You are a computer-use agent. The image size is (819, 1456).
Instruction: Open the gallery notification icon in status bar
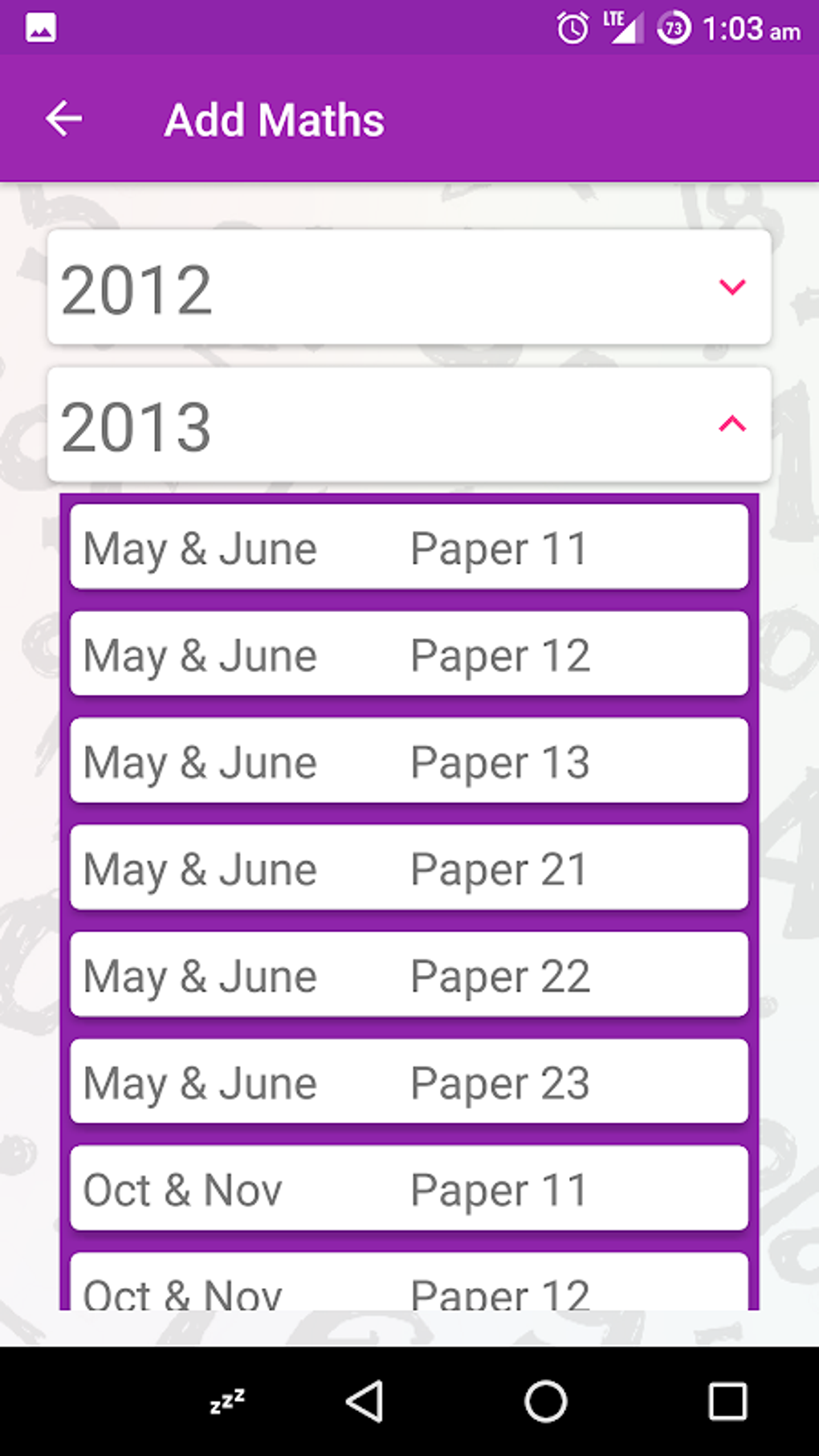(40, 27)
